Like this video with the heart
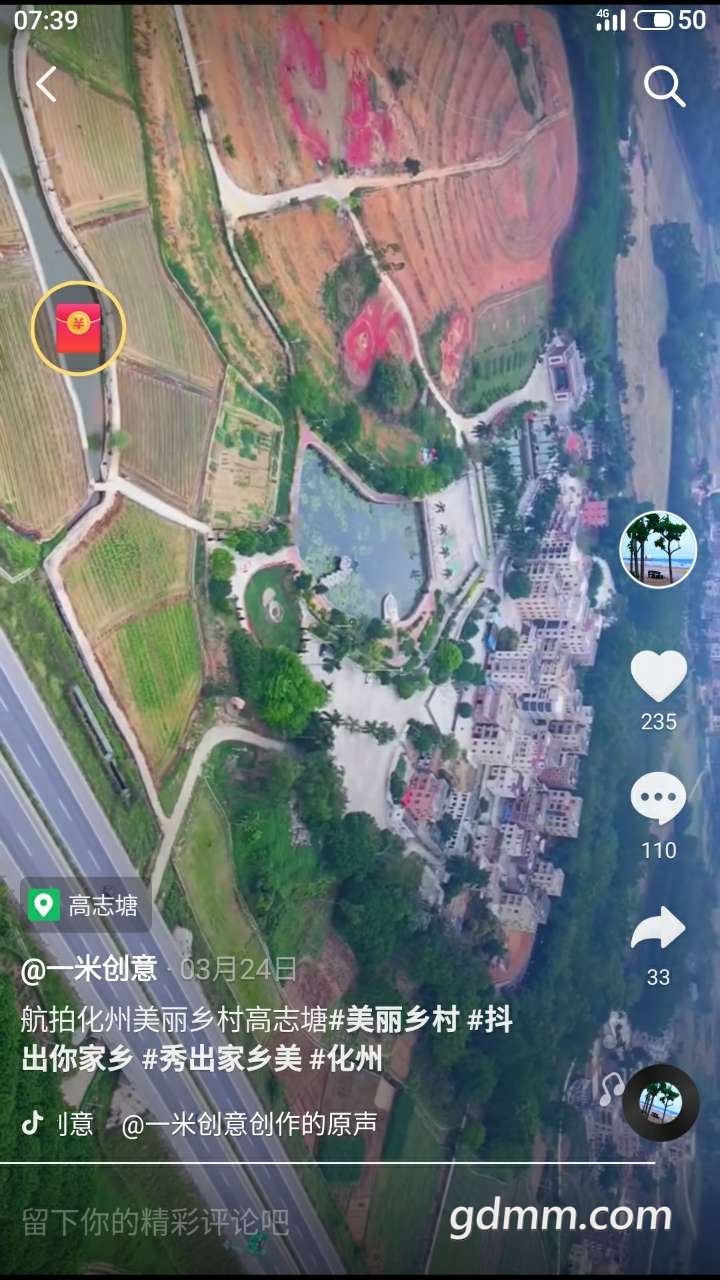 tap(658, 677)
